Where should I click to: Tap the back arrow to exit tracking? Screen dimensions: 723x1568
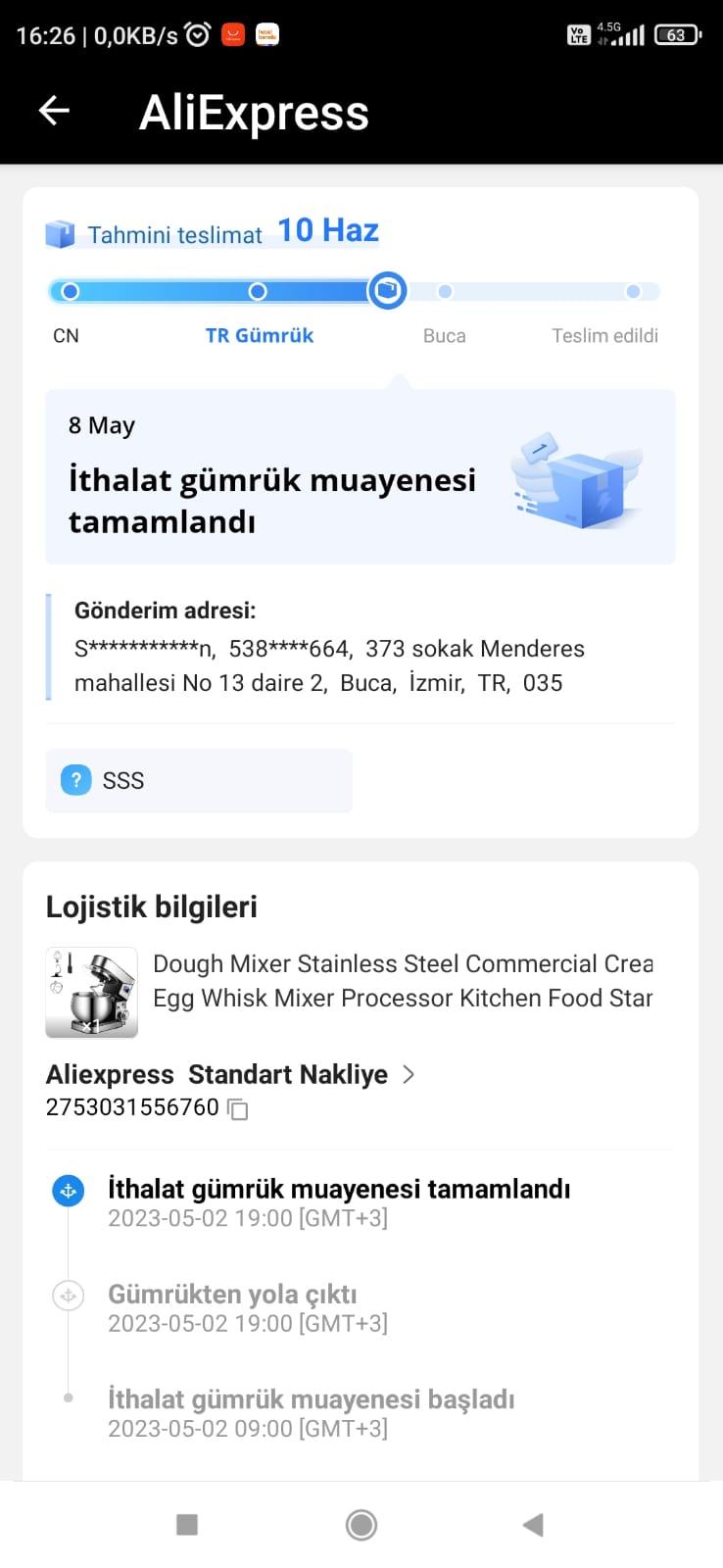[53, 110]
